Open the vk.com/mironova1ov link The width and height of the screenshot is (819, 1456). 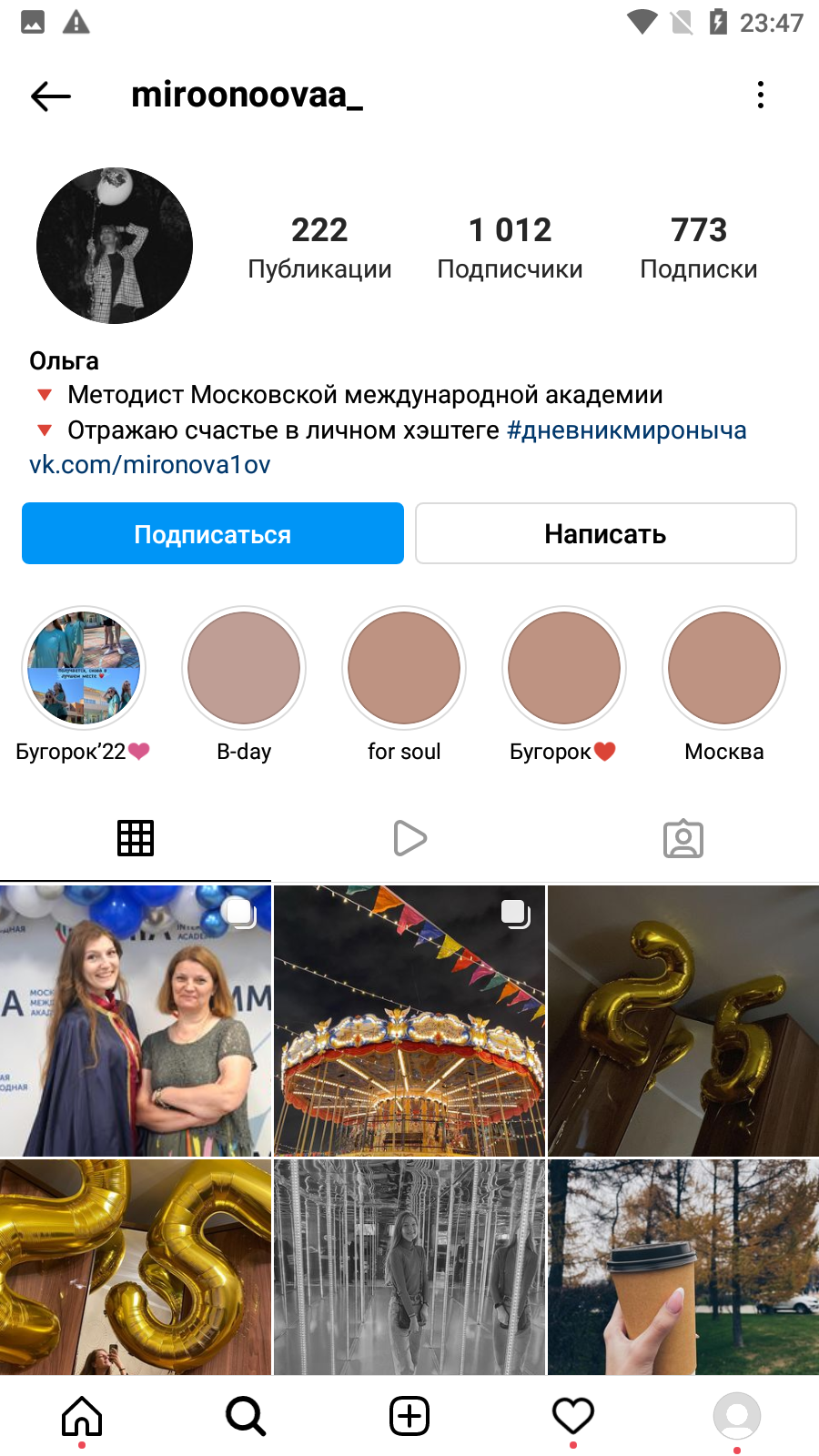pos(150,465)
